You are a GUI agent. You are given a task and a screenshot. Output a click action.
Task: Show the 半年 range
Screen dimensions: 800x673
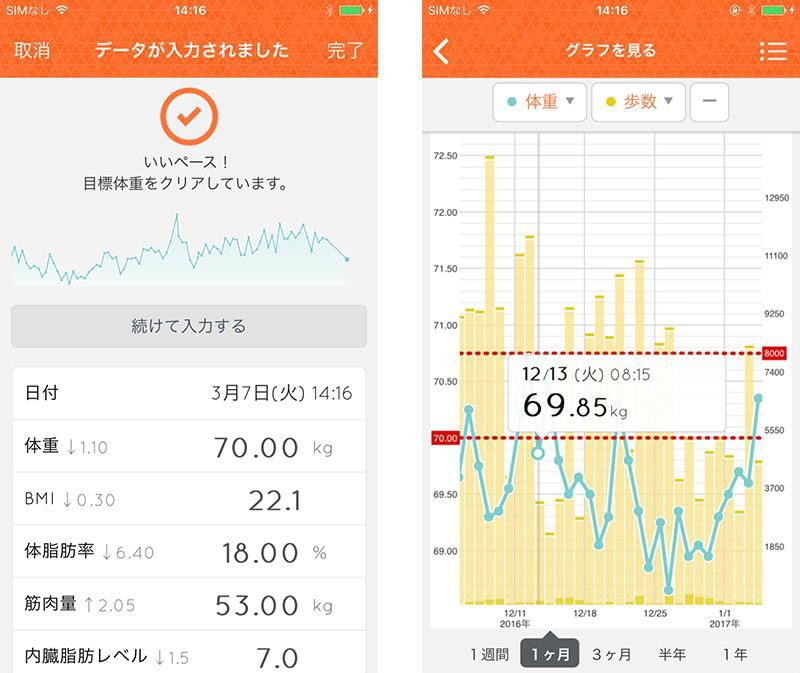[672, 655]
